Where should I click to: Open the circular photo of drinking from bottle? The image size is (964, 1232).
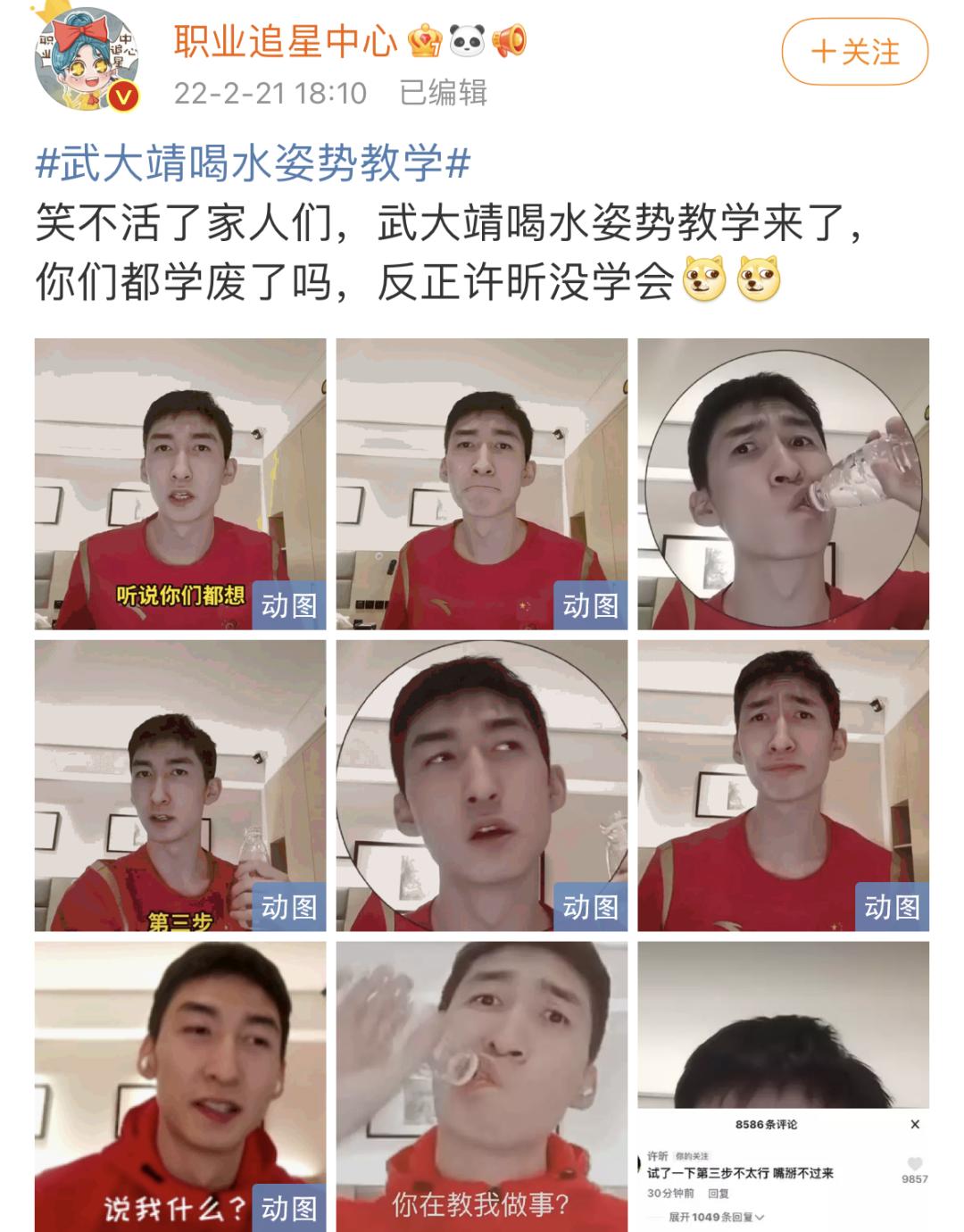point(783,484)
